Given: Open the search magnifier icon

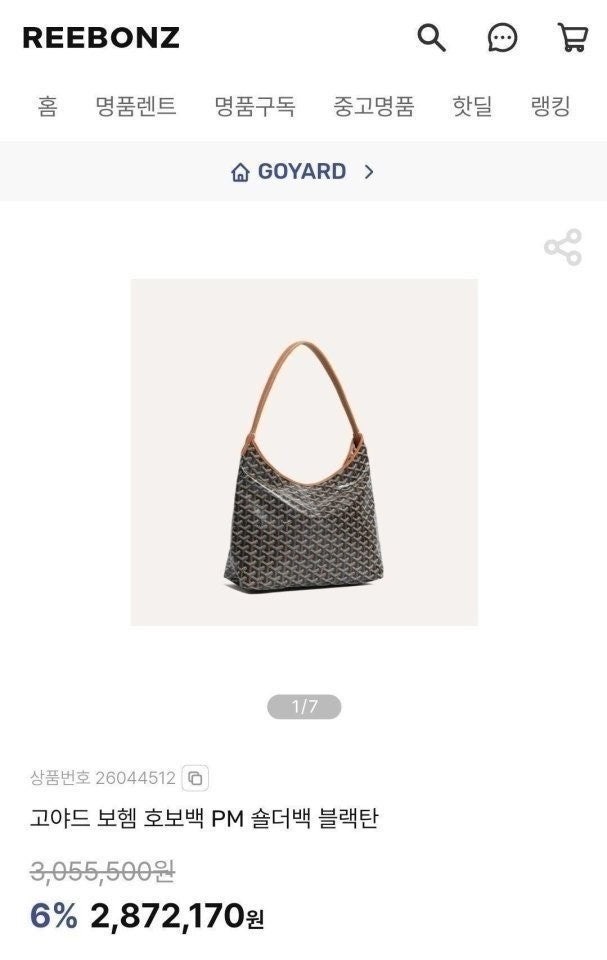Looking at the screenshot, I should tap(431, 38).
